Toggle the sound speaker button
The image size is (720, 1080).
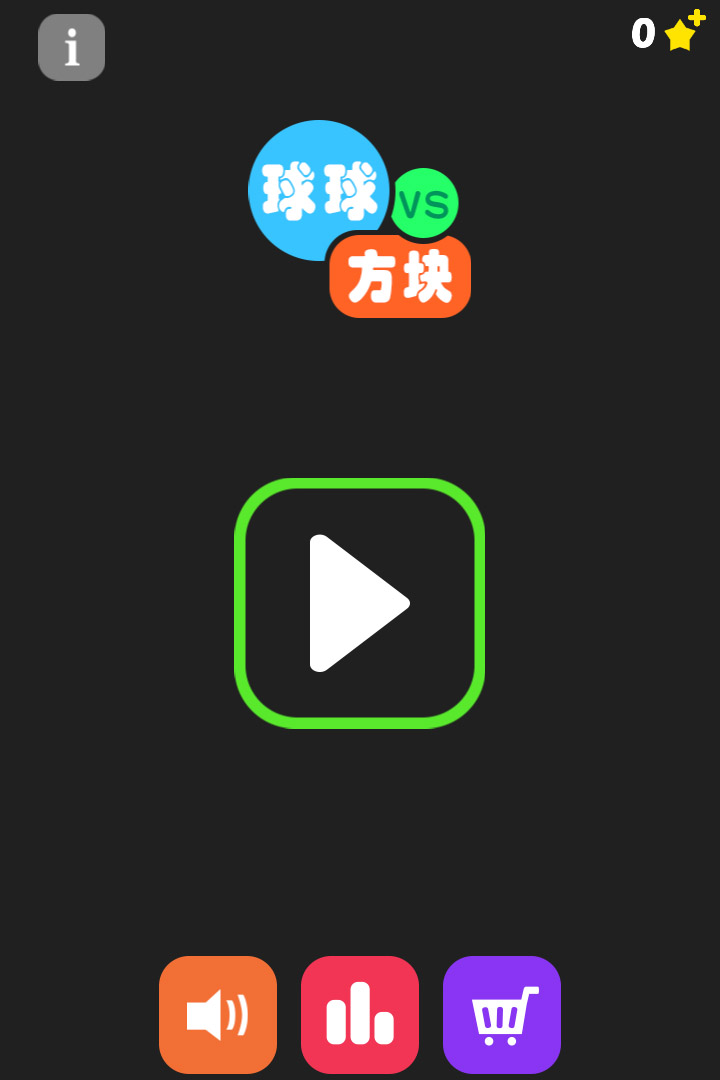click(218, 1014)
